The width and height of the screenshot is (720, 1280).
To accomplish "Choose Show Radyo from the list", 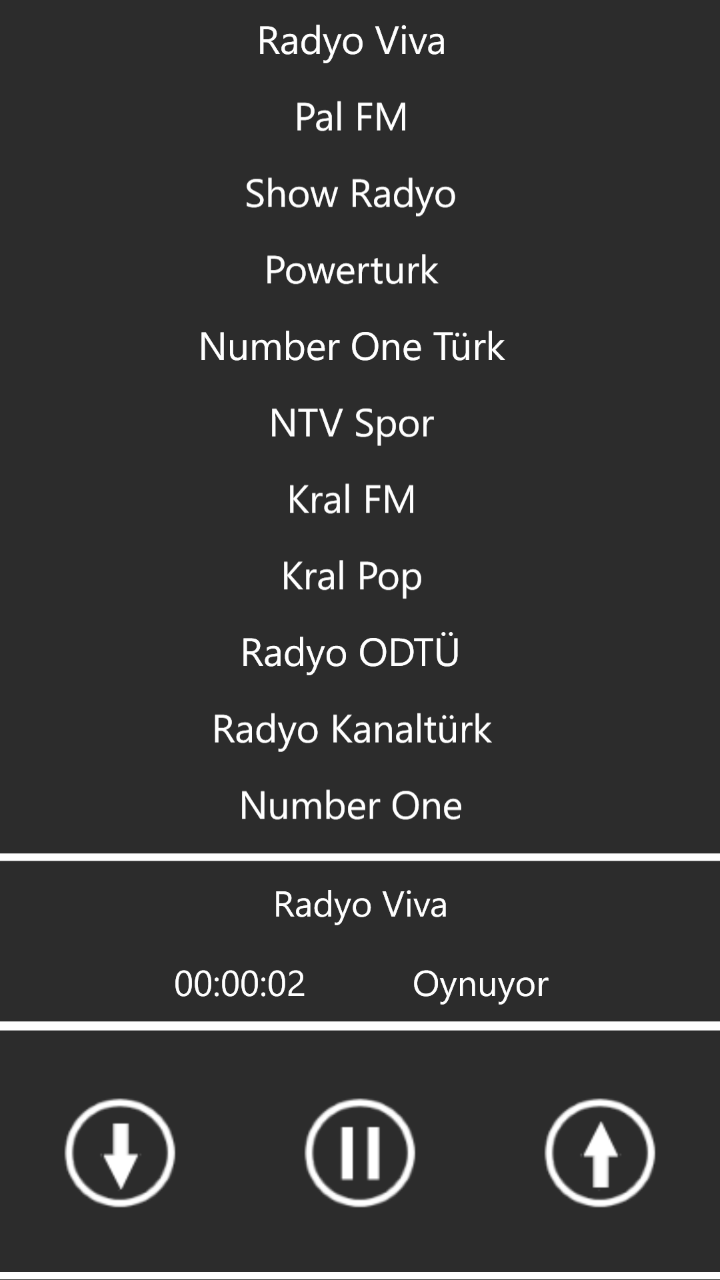I will coord(351,194).
